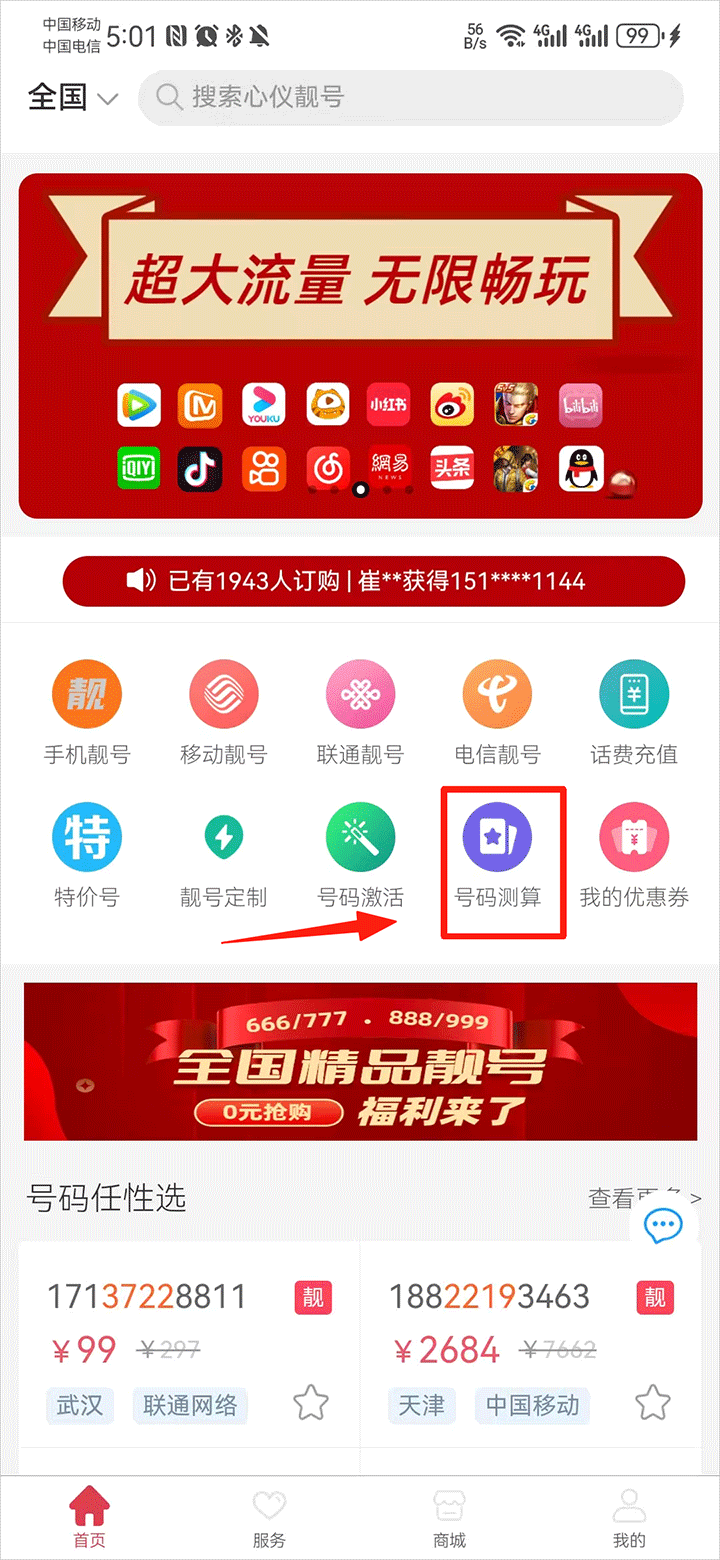Open 手机靓号 category
The image size is (720, 1560).
(x=87, y=712)
